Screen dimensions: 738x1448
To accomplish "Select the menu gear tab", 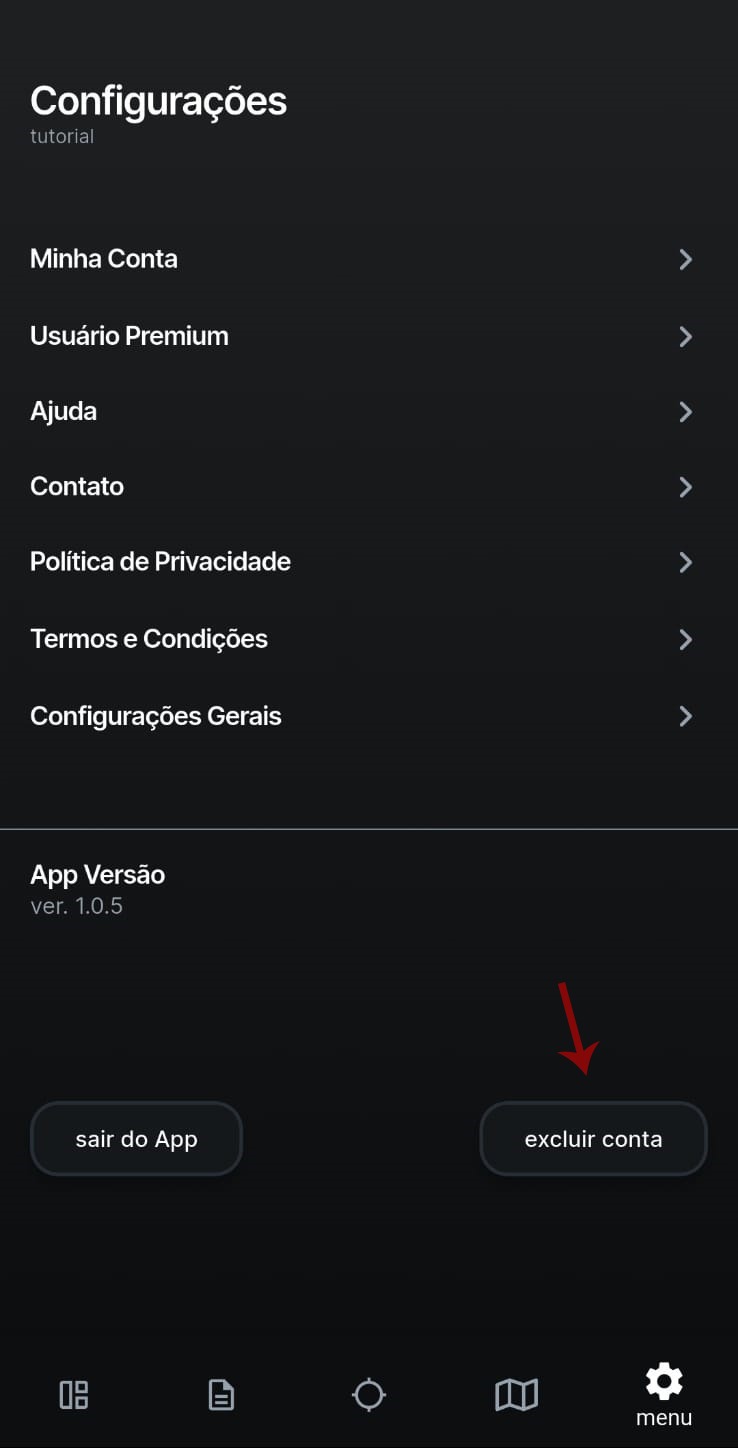I will point(664,1394).
